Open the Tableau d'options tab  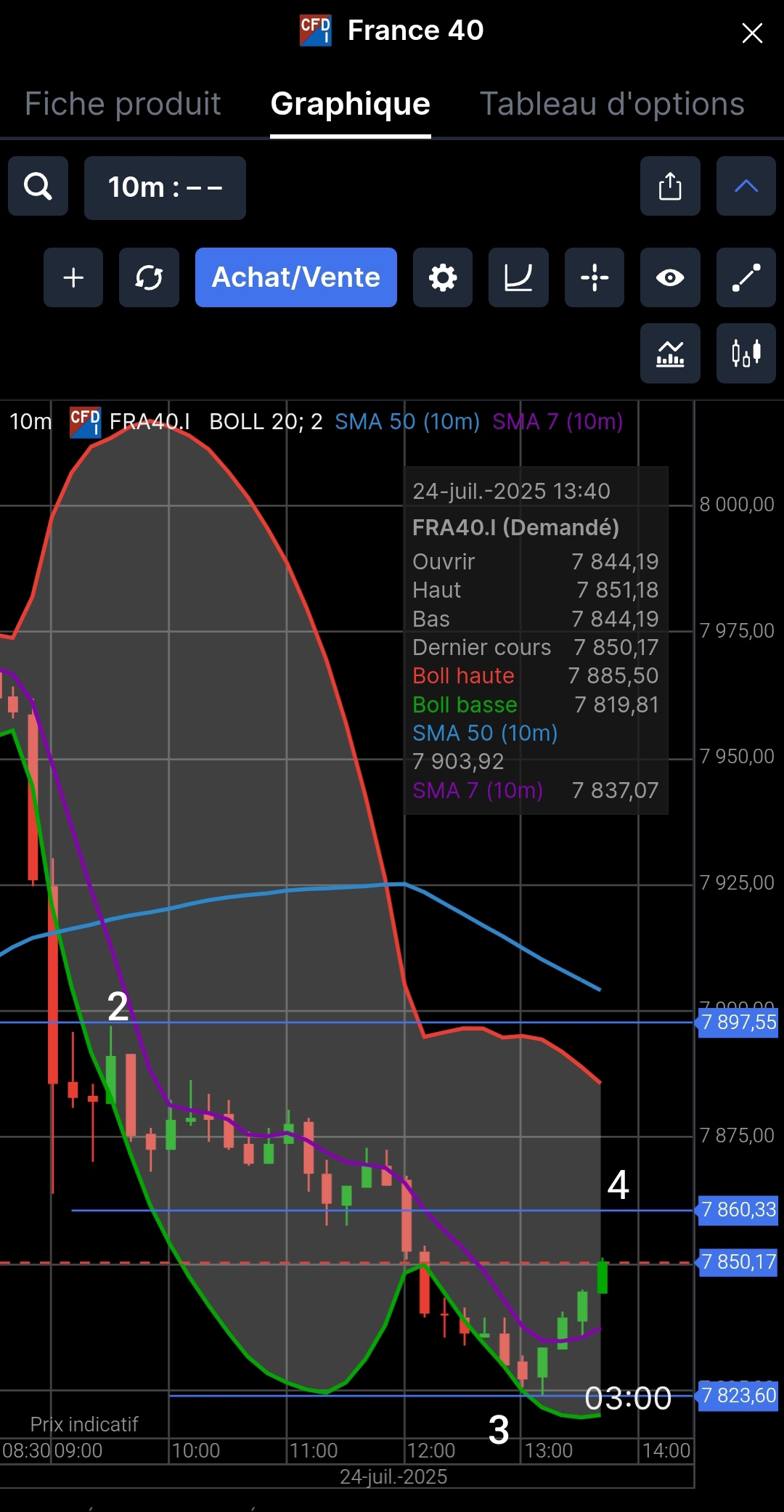coord(612,104)
